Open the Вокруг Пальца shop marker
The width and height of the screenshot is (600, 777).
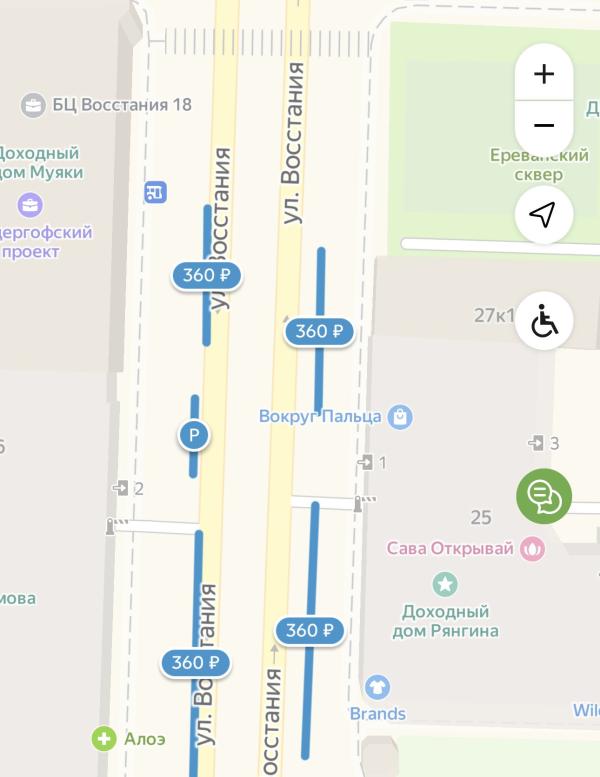(401, 416)
